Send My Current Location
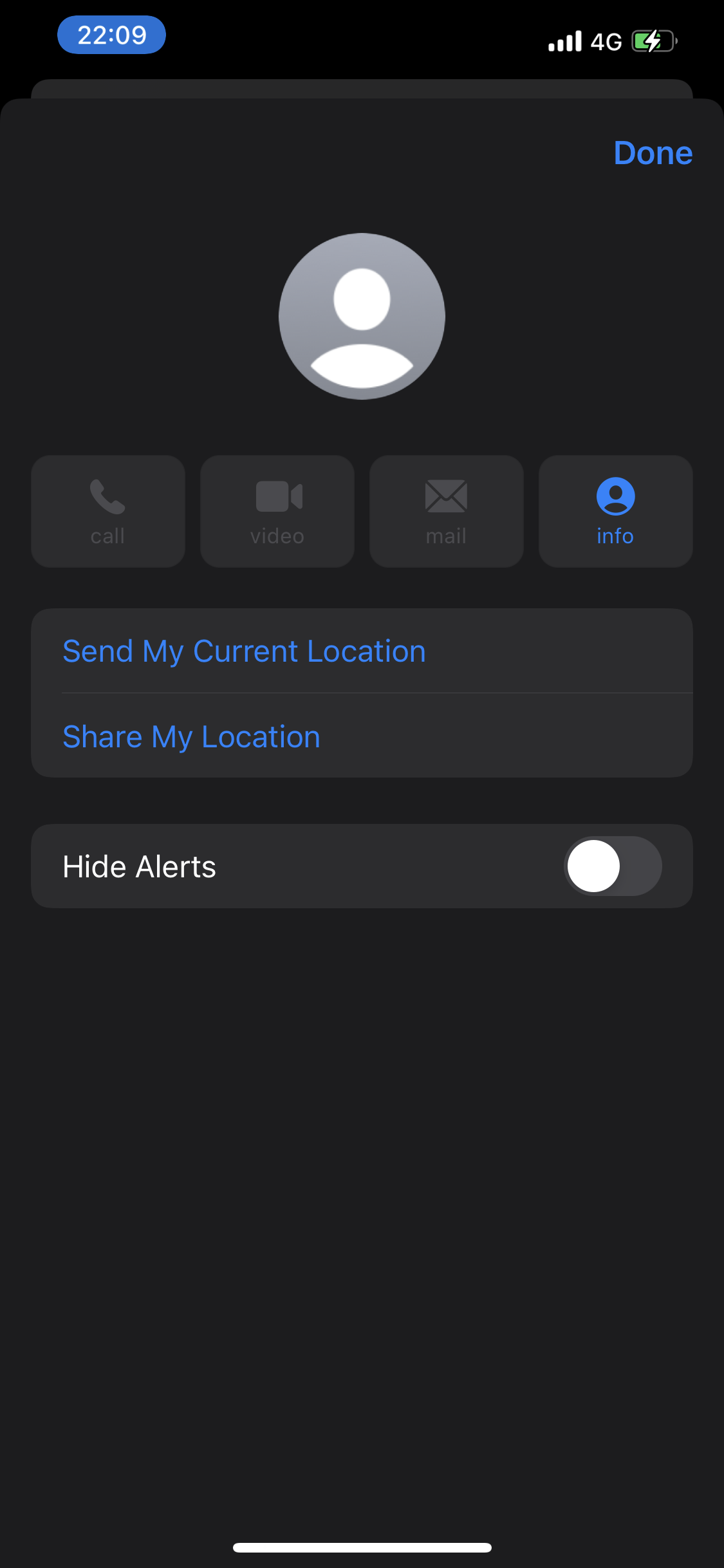The width and height of the screenshot is (724, 1568). 245,651
